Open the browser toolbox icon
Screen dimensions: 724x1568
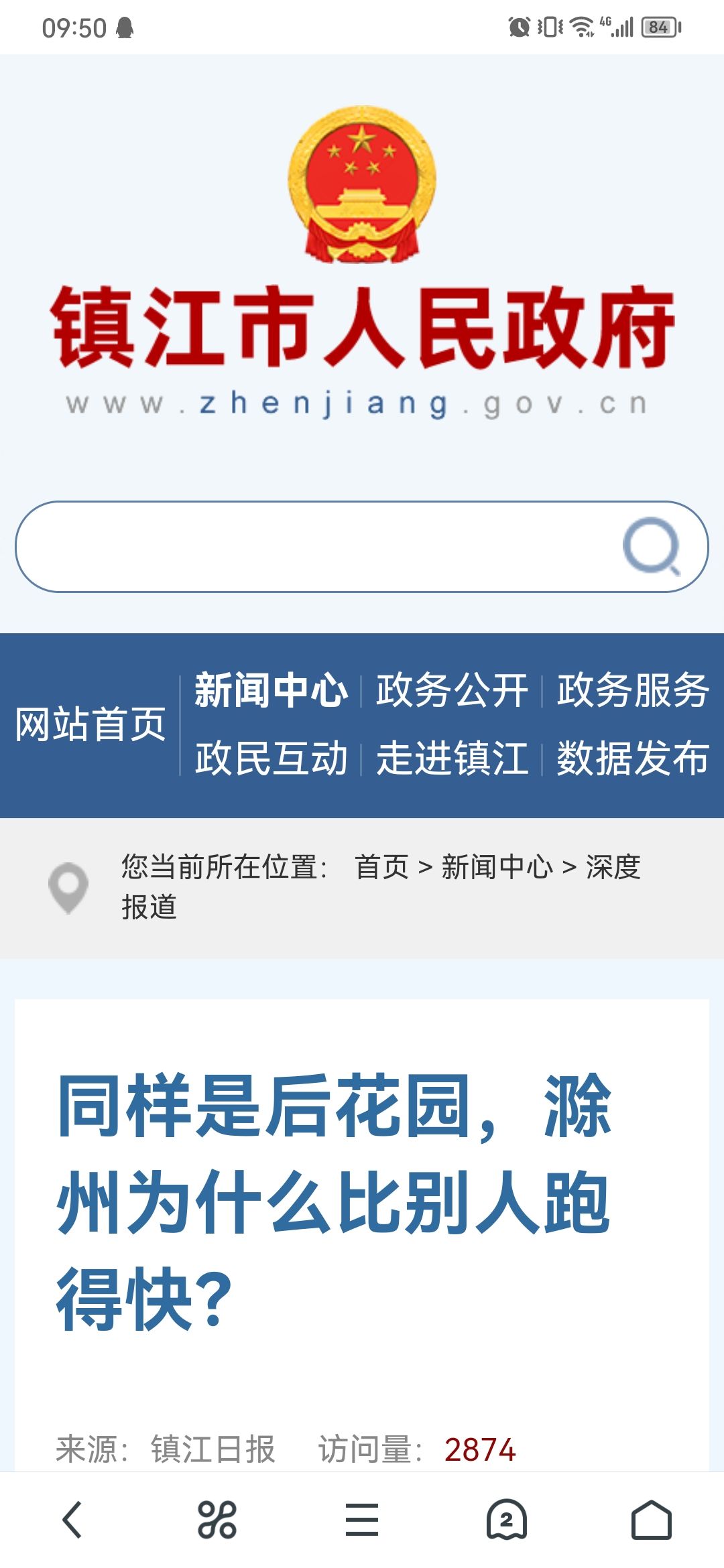coord(217,1520)
